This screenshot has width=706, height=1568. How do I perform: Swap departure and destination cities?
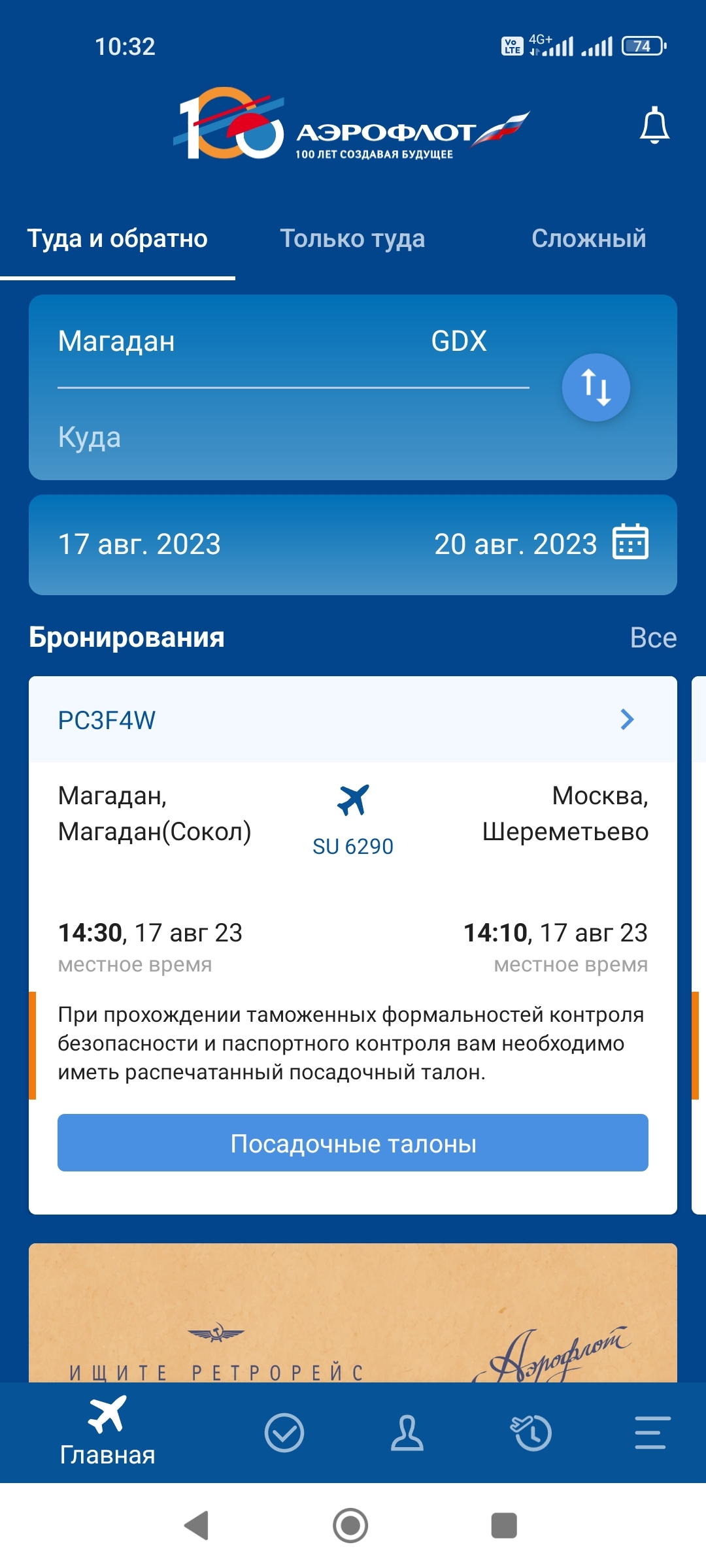596,387
